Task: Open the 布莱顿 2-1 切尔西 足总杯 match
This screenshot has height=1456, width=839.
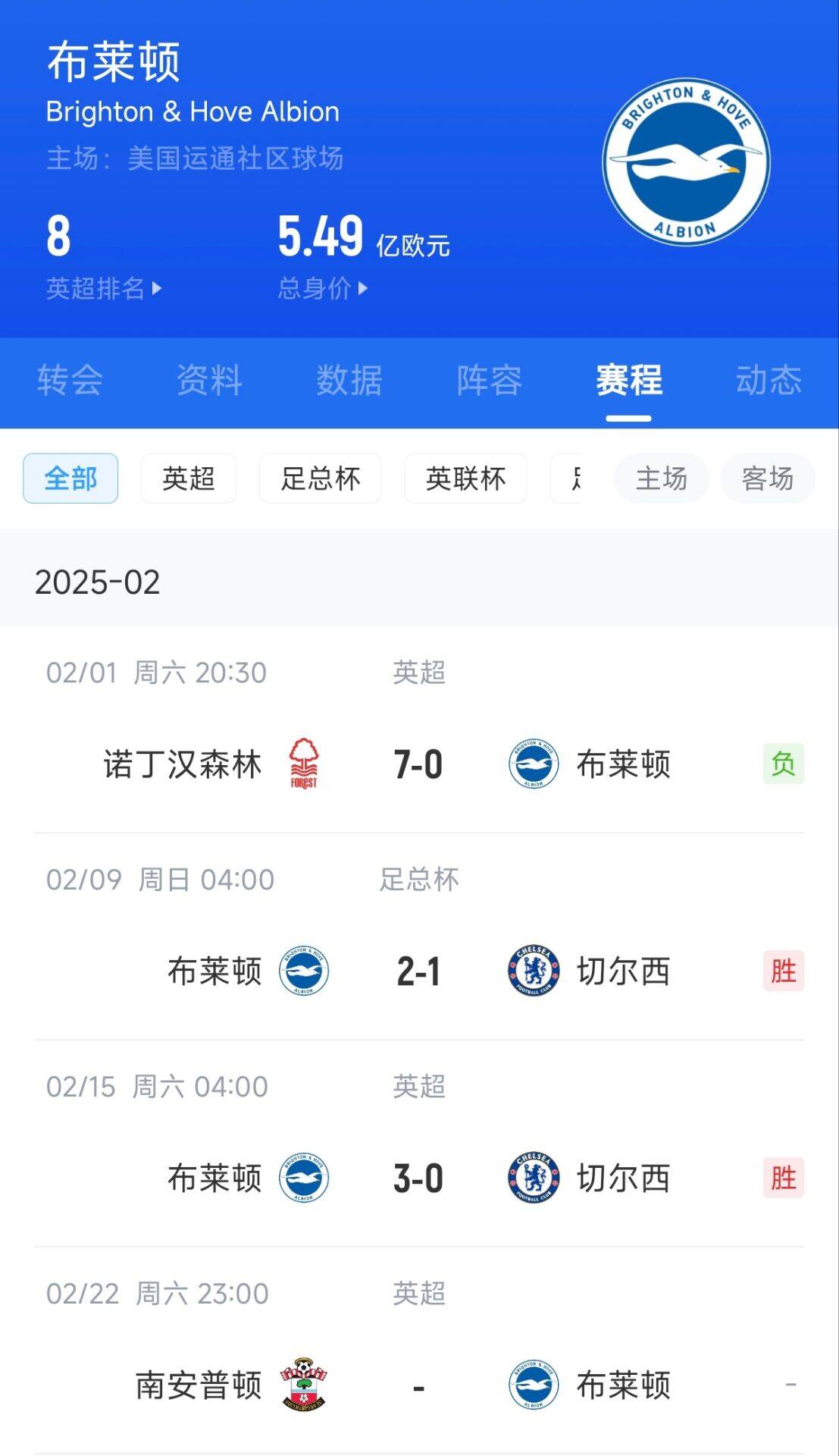Action: pos(418,971)
